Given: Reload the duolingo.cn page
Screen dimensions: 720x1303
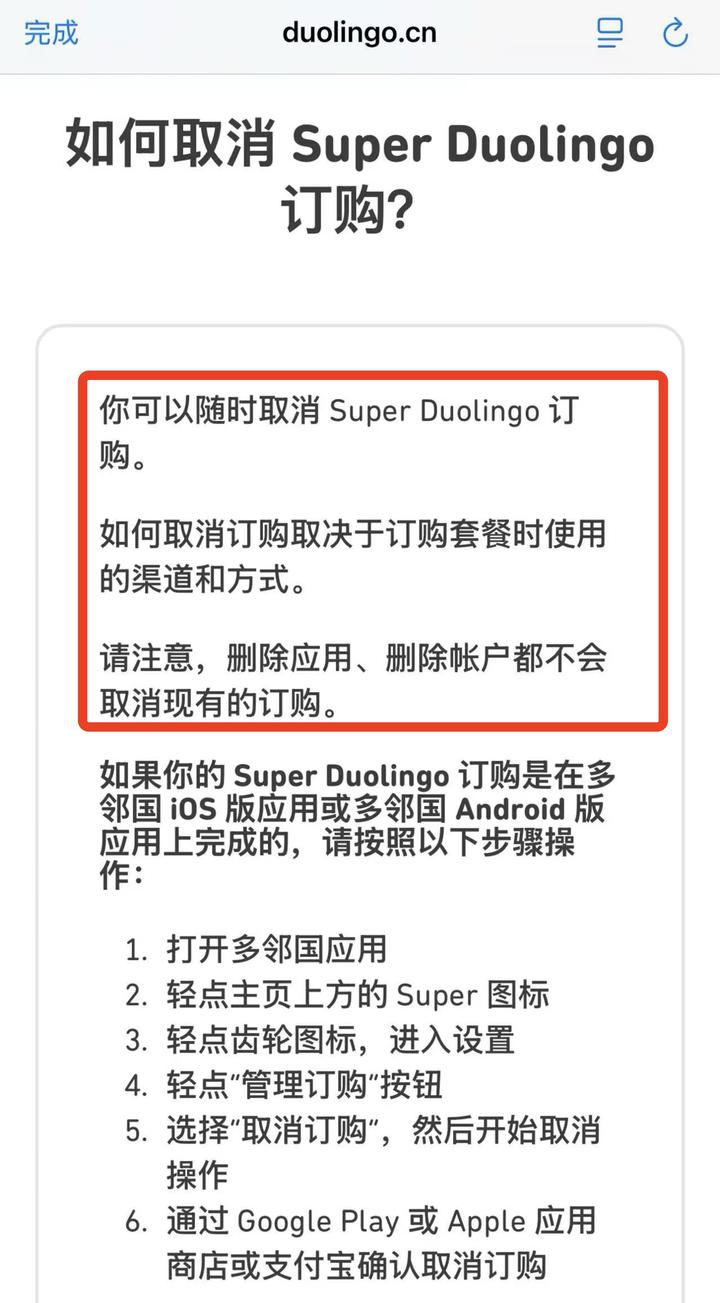Looking at the screenshot, I should point(676,33).
